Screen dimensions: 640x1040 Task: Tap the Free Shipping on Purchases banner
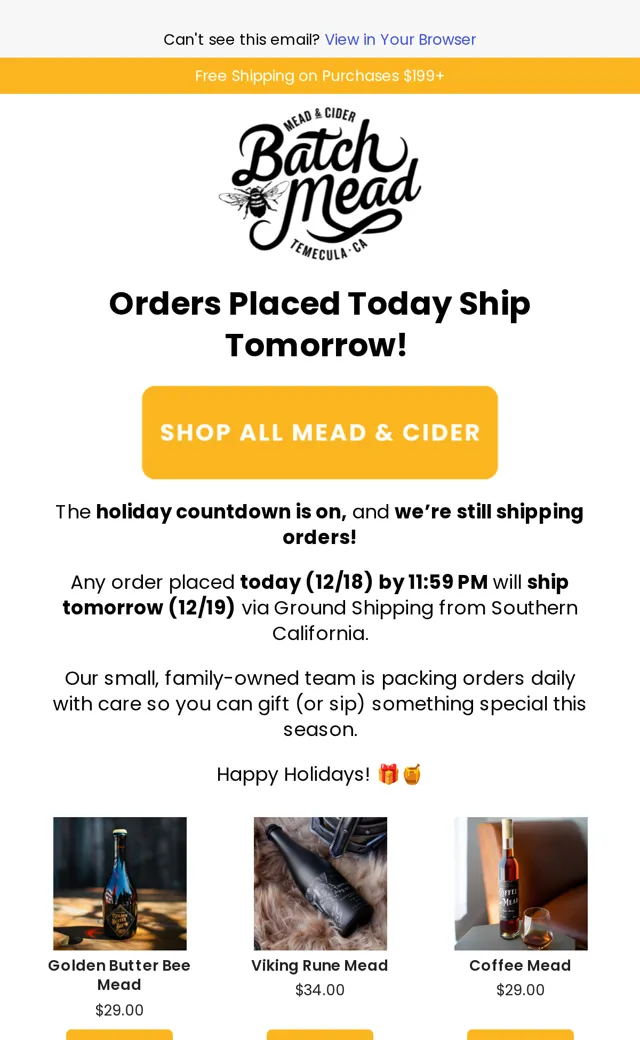click(320, 76)
